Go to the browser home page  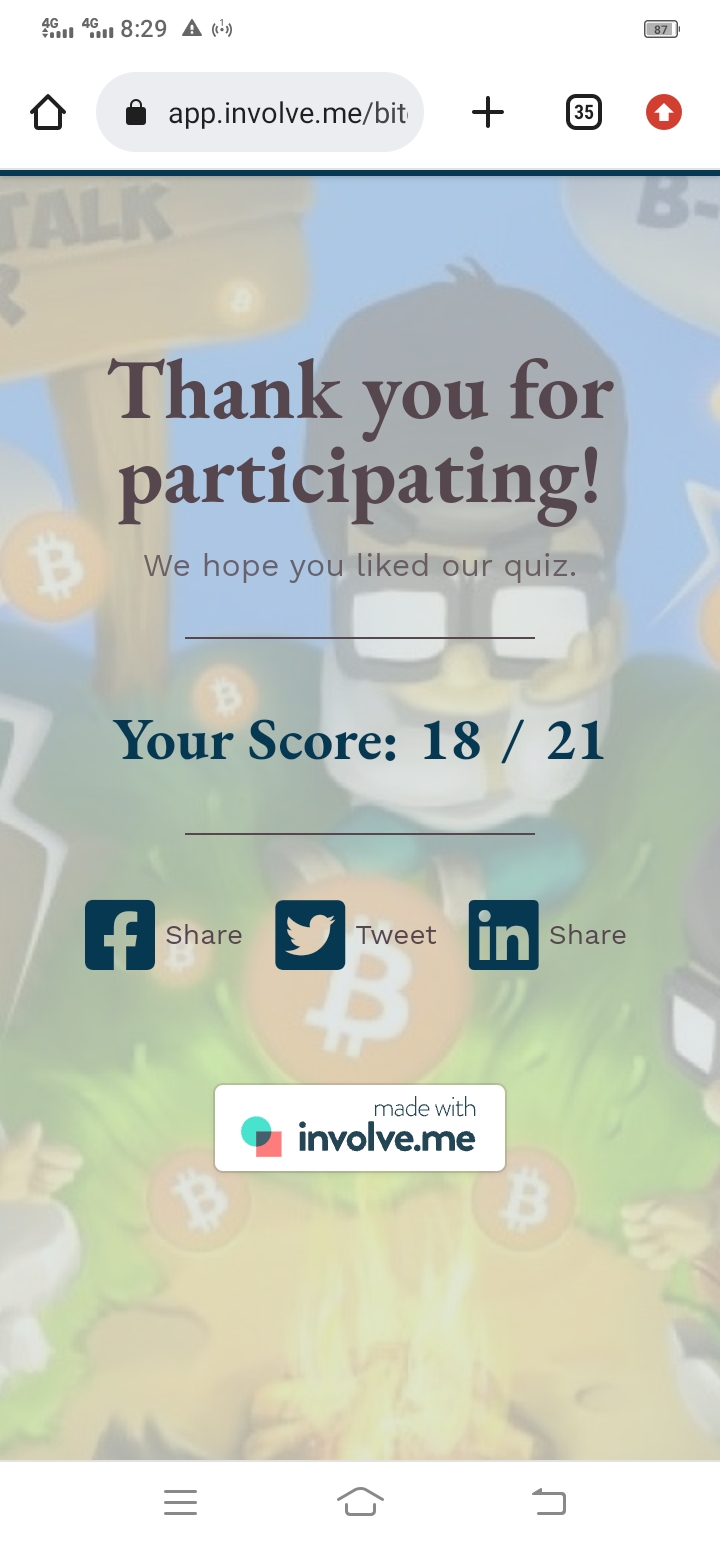(x=48, y=113)
